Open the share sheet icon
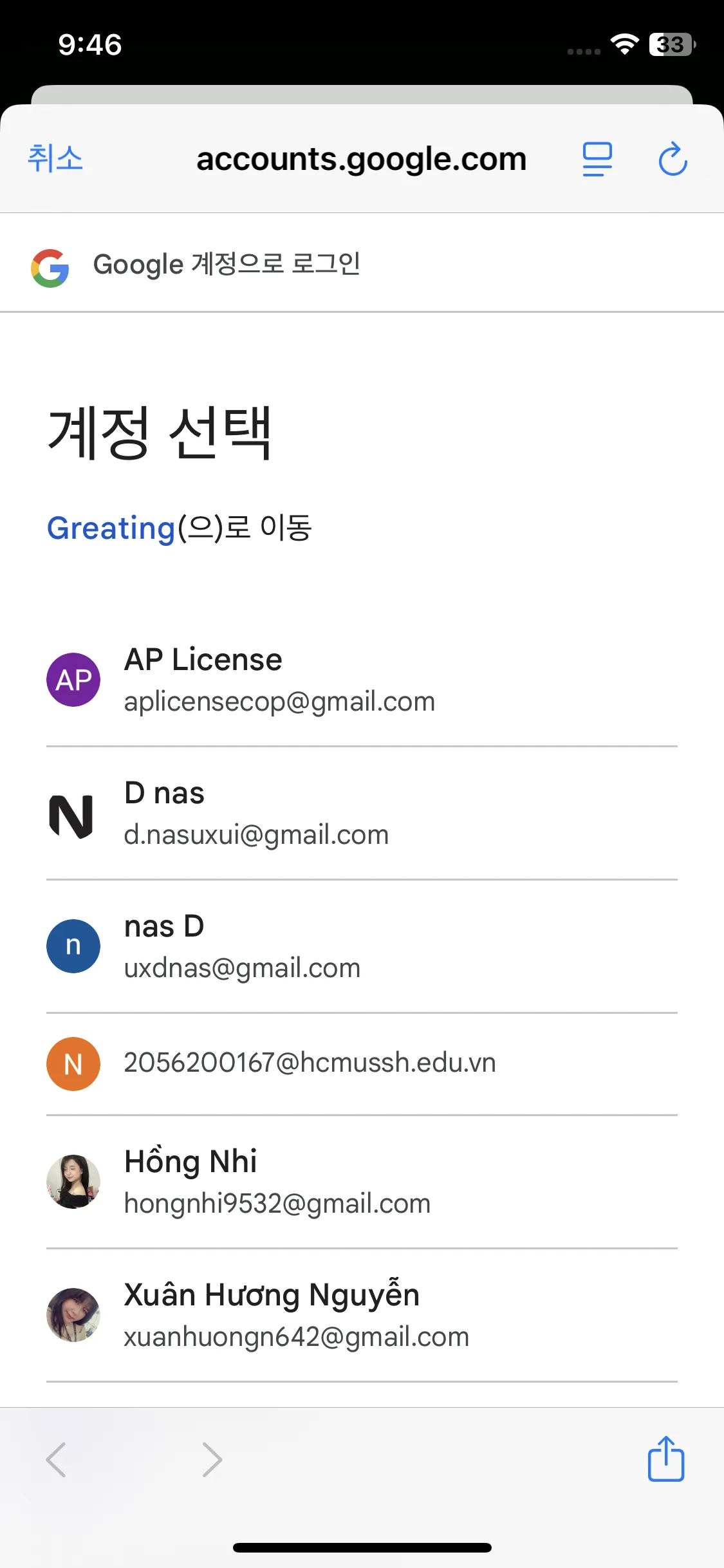 (666, 1459)
